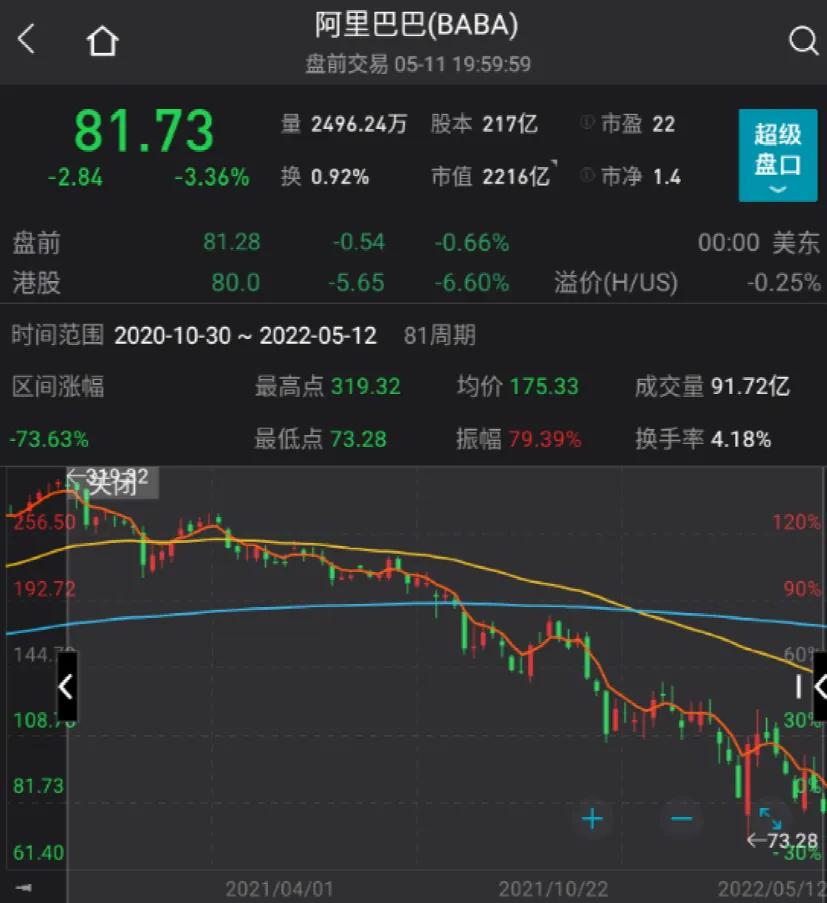Image resolution: width=827 pixels, height=903 pixels.
Task: Open the search magnifier icon
Action: coord(803,41)
